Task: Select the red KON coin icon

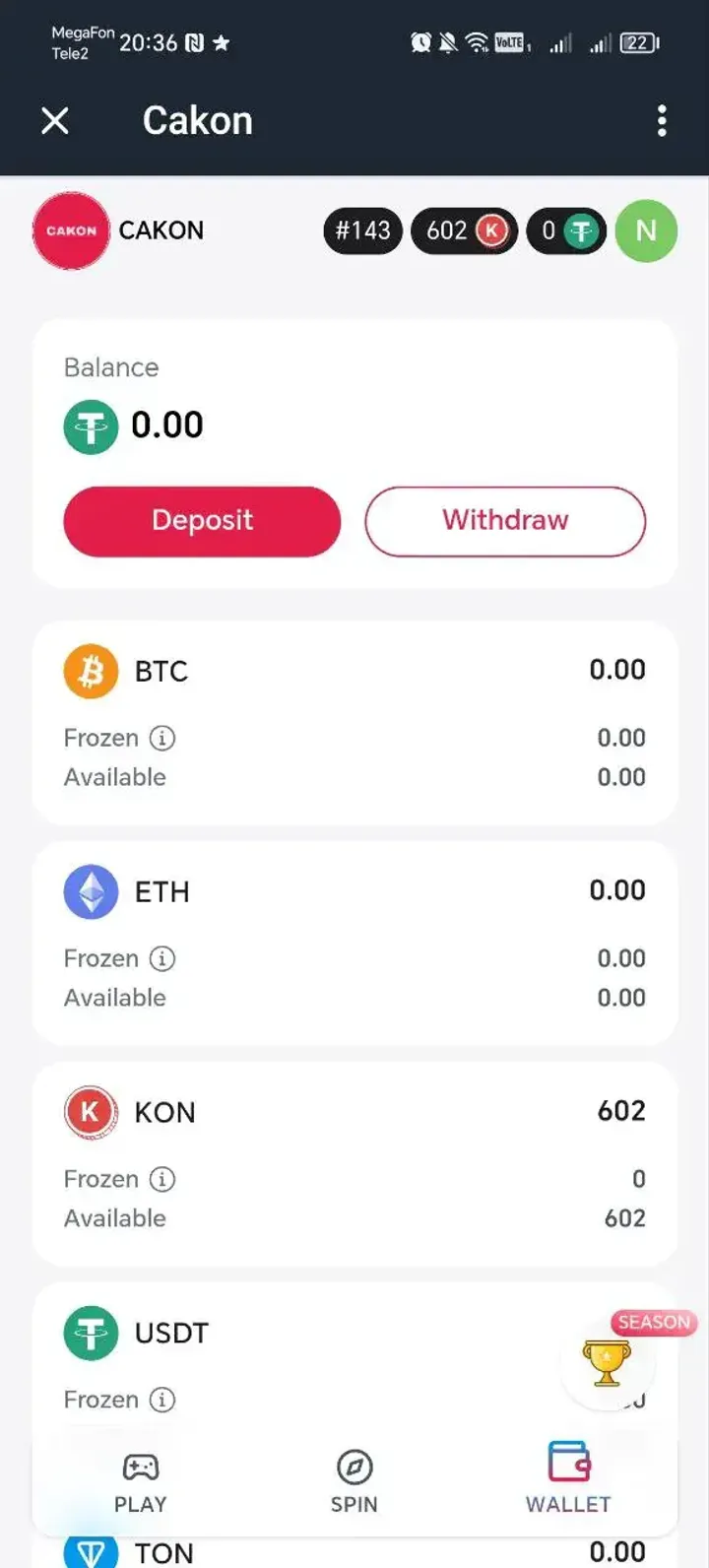Action: pos(91,1112)
